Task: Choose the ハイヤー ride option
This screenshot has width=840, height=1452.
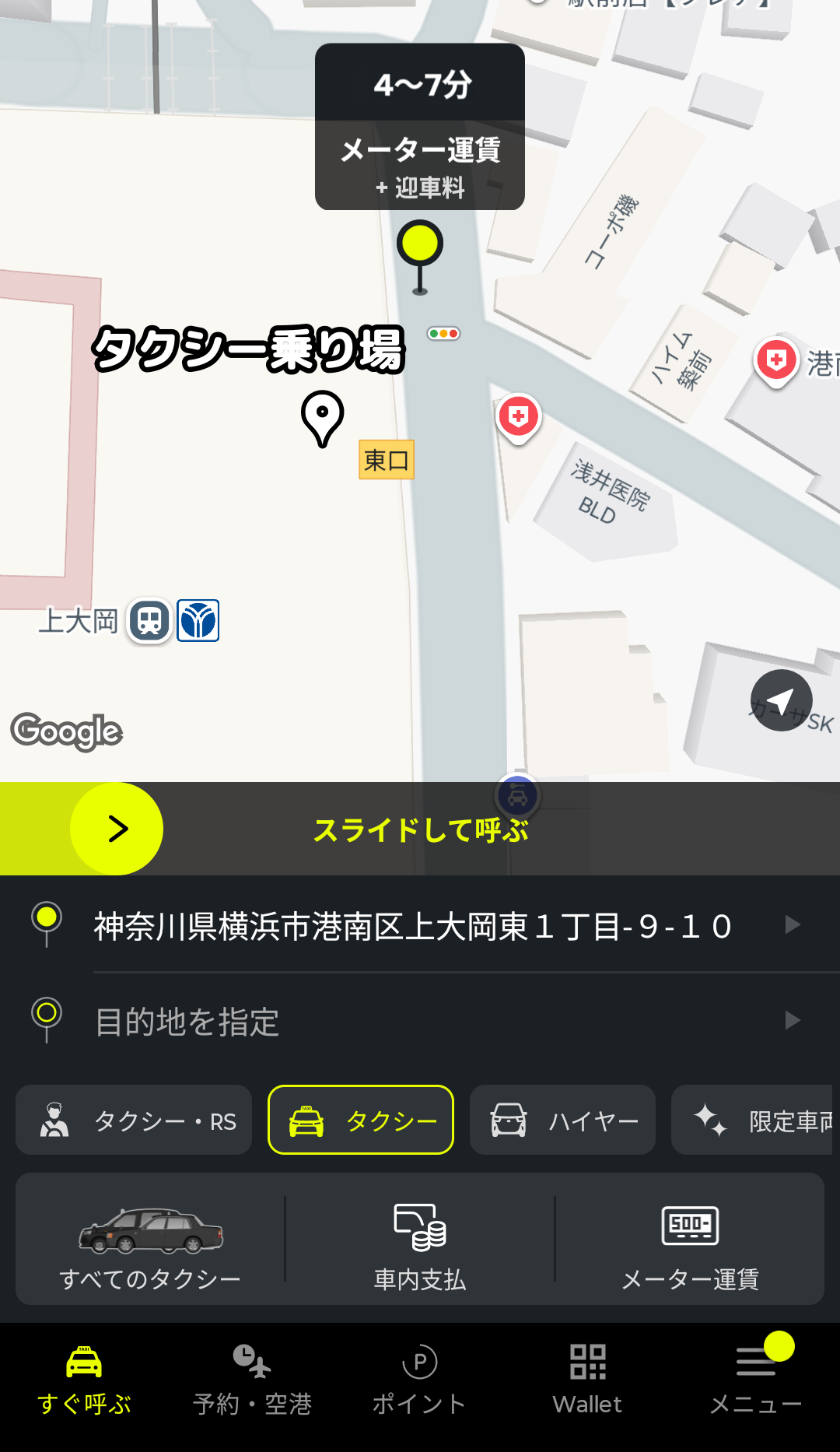Action: coord(562,1121)
